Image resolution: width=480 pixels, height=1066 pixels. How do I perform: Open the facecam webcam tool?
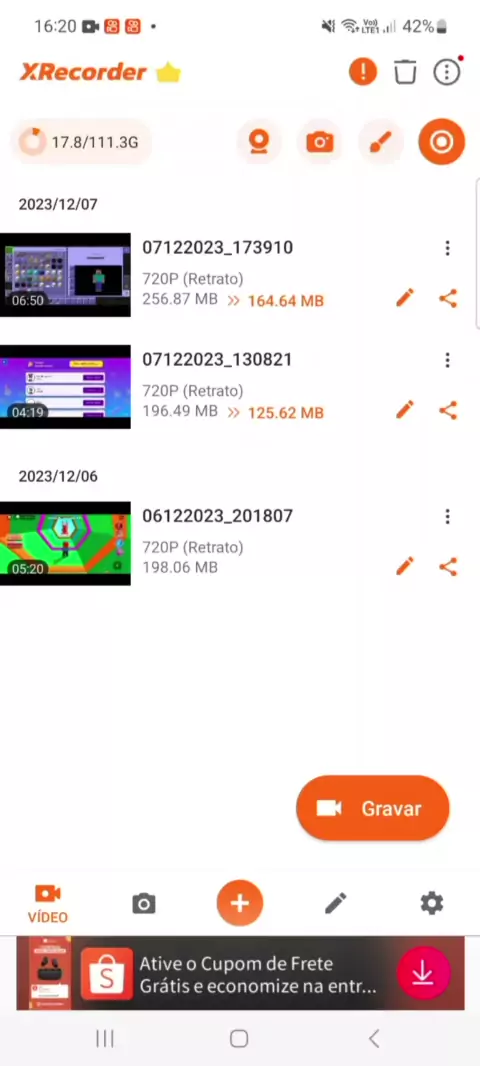[259, 142]
